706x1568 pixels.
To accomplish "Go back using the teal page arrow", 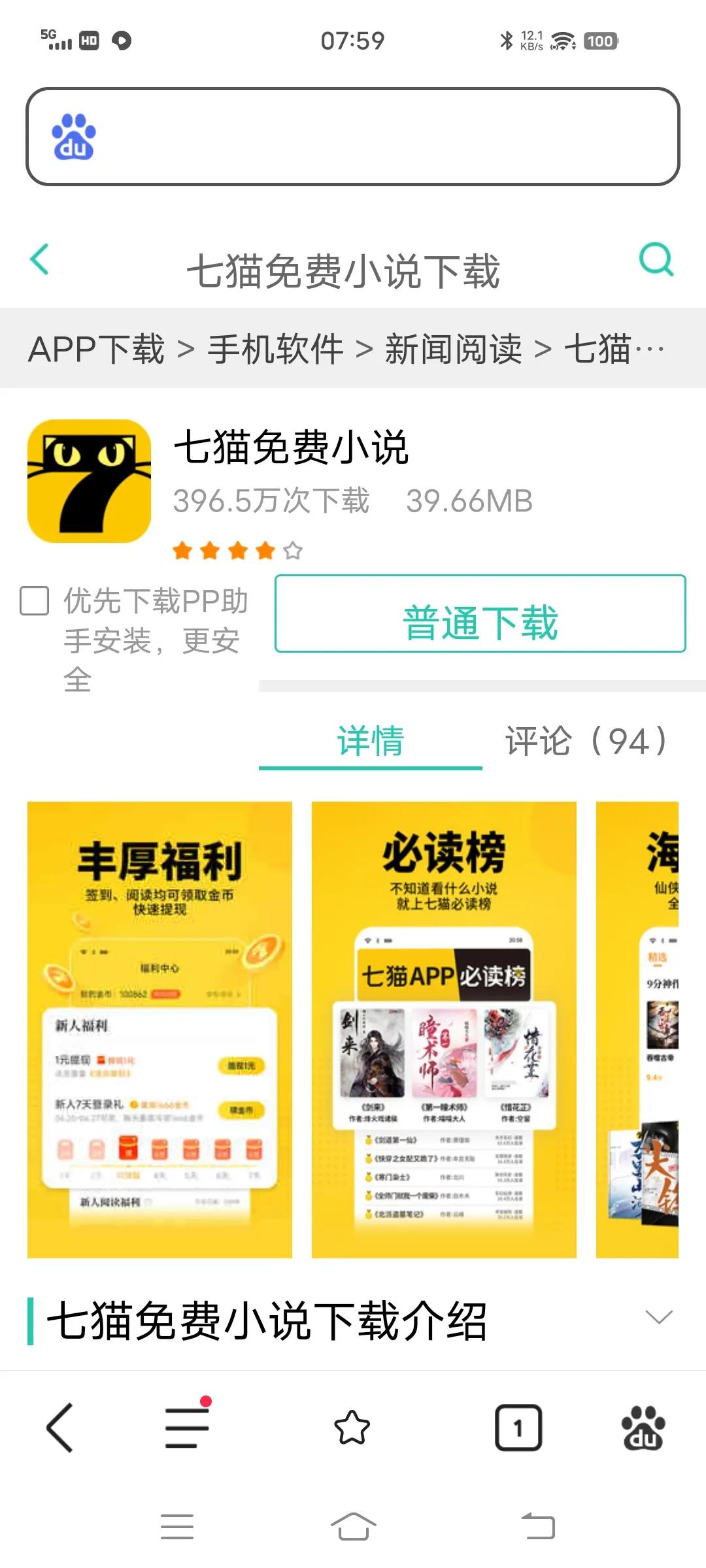I will point(40,259).
